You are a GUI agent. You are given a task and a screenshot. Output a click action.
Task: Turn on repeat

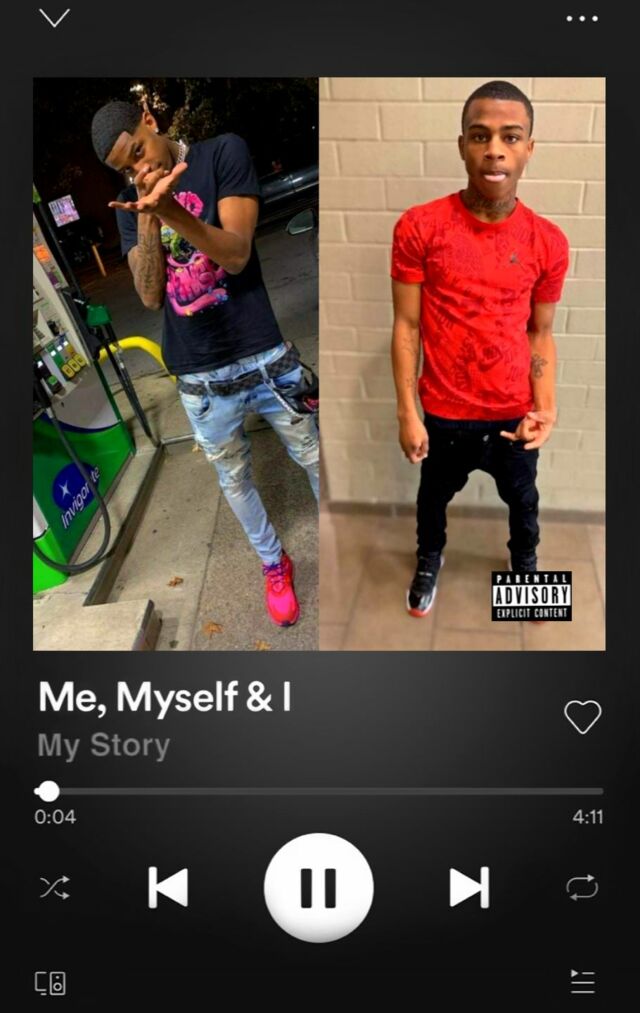click(x=582, y=887)
